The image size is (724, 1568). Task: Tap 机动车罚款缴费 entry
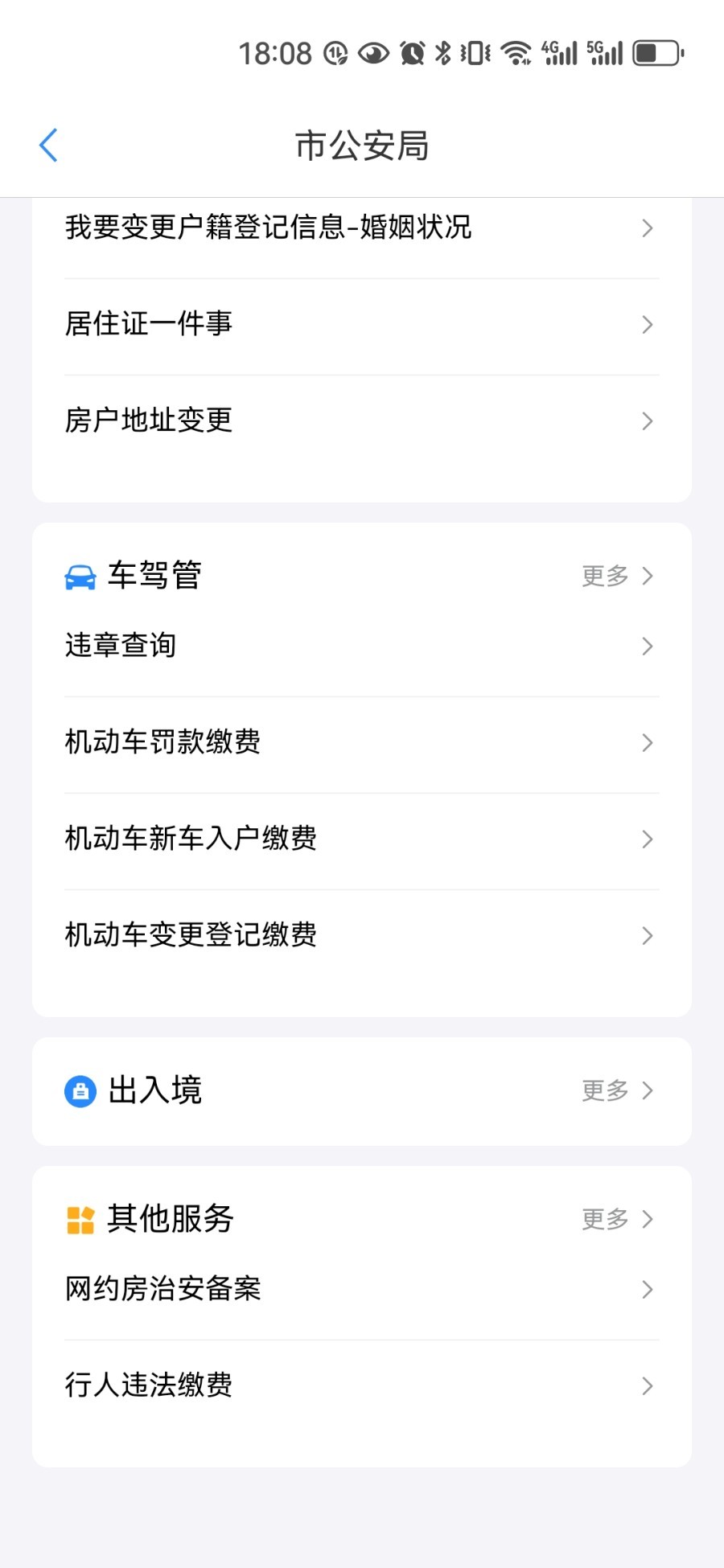(x=360, y=742)
